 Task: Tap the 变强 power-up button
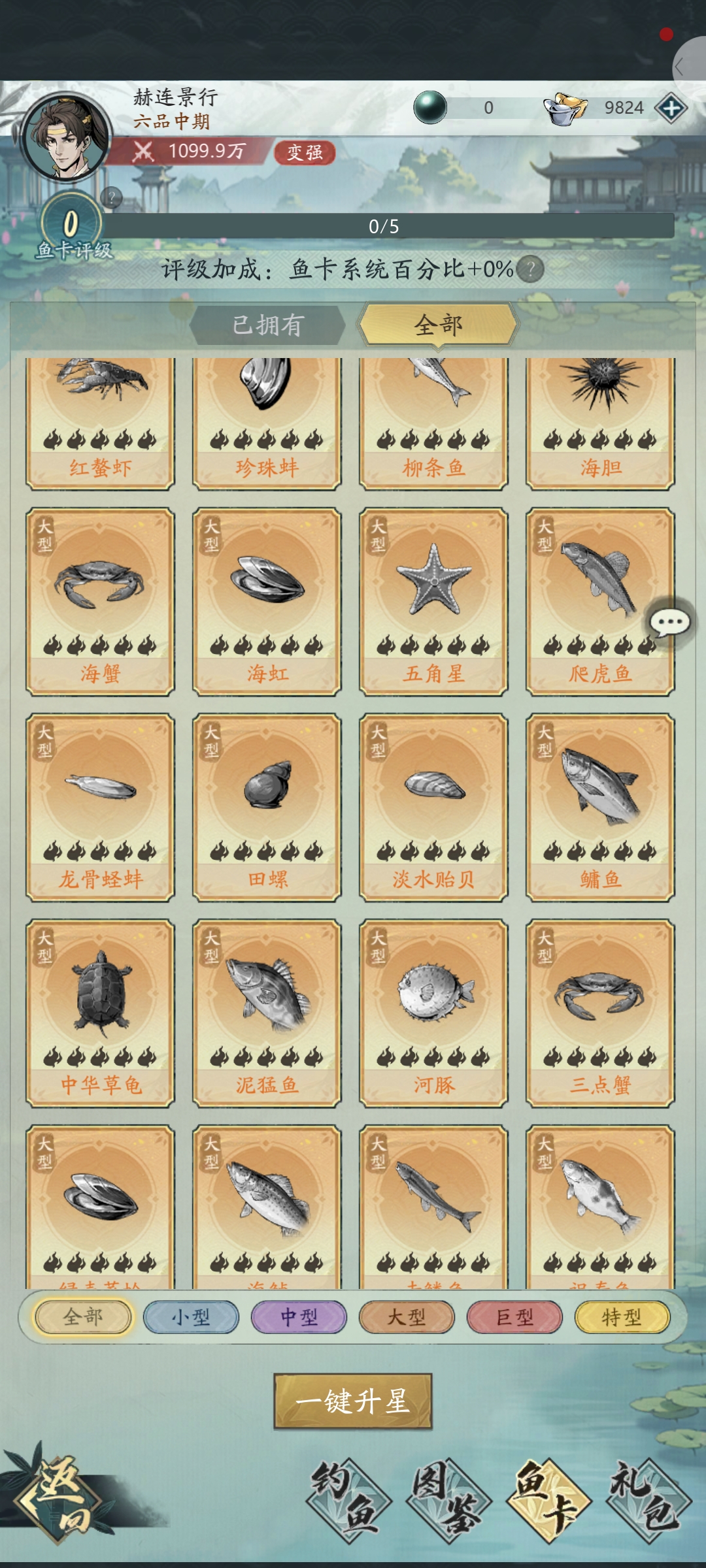[x=305, y=152]
